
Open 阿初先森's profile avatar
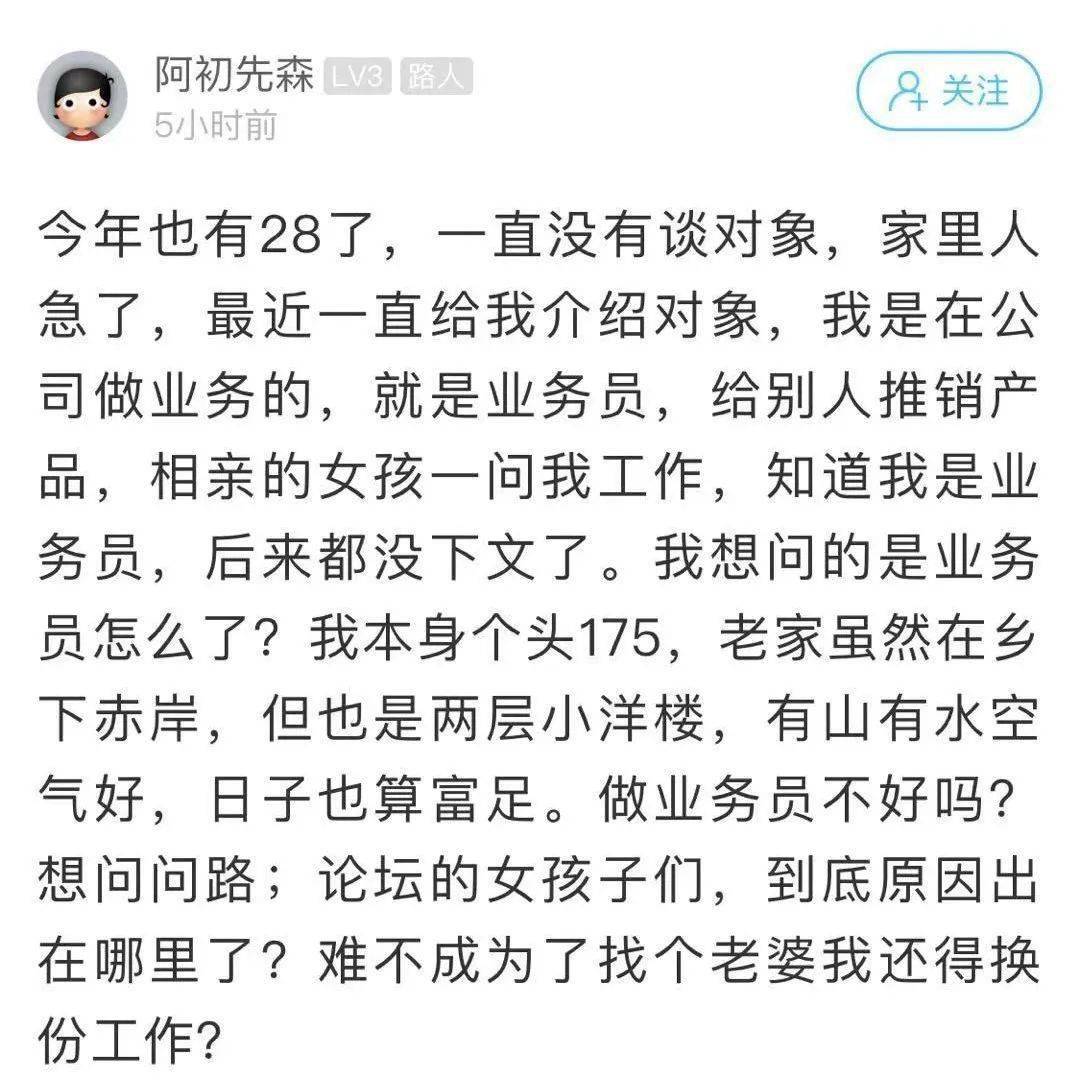tap(82, 96)
